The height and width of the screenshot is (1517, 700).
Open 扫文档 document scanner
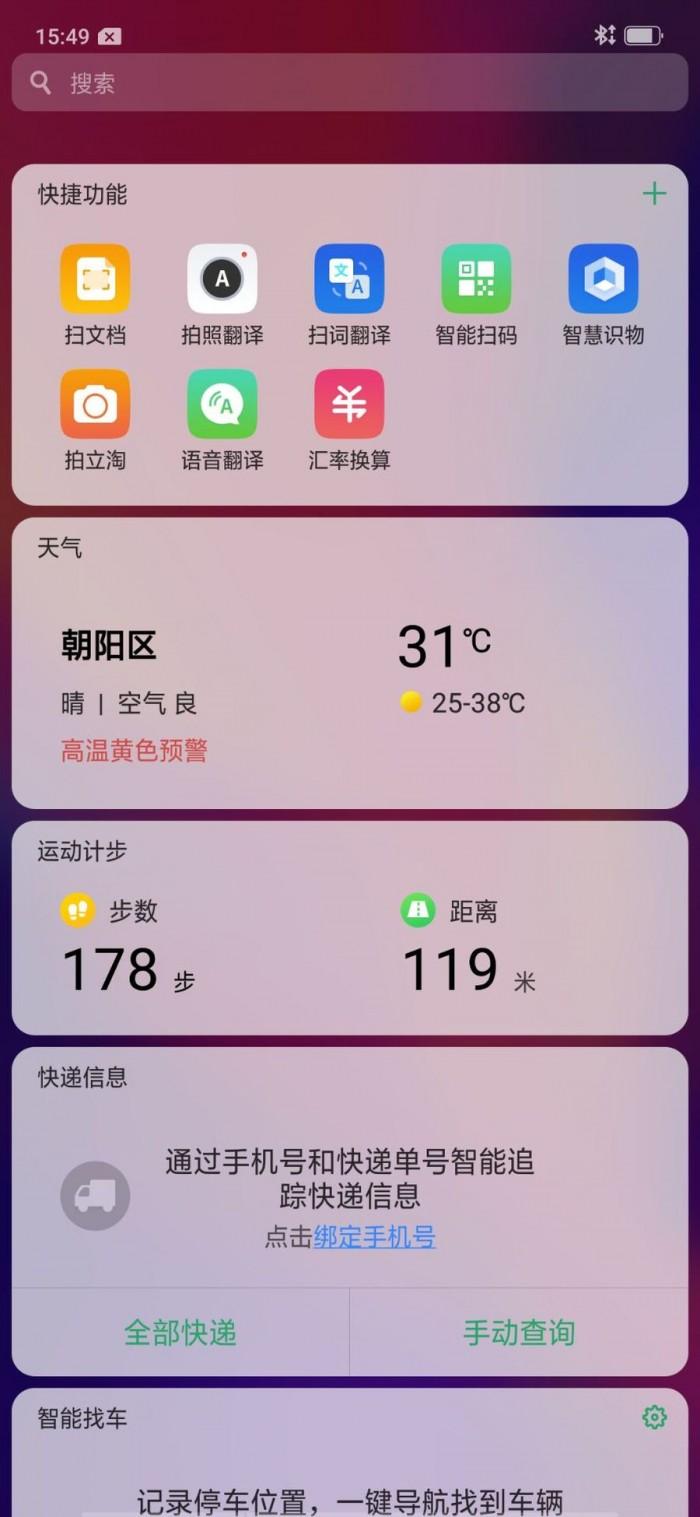pyautogui.click(x=95, y=295)
